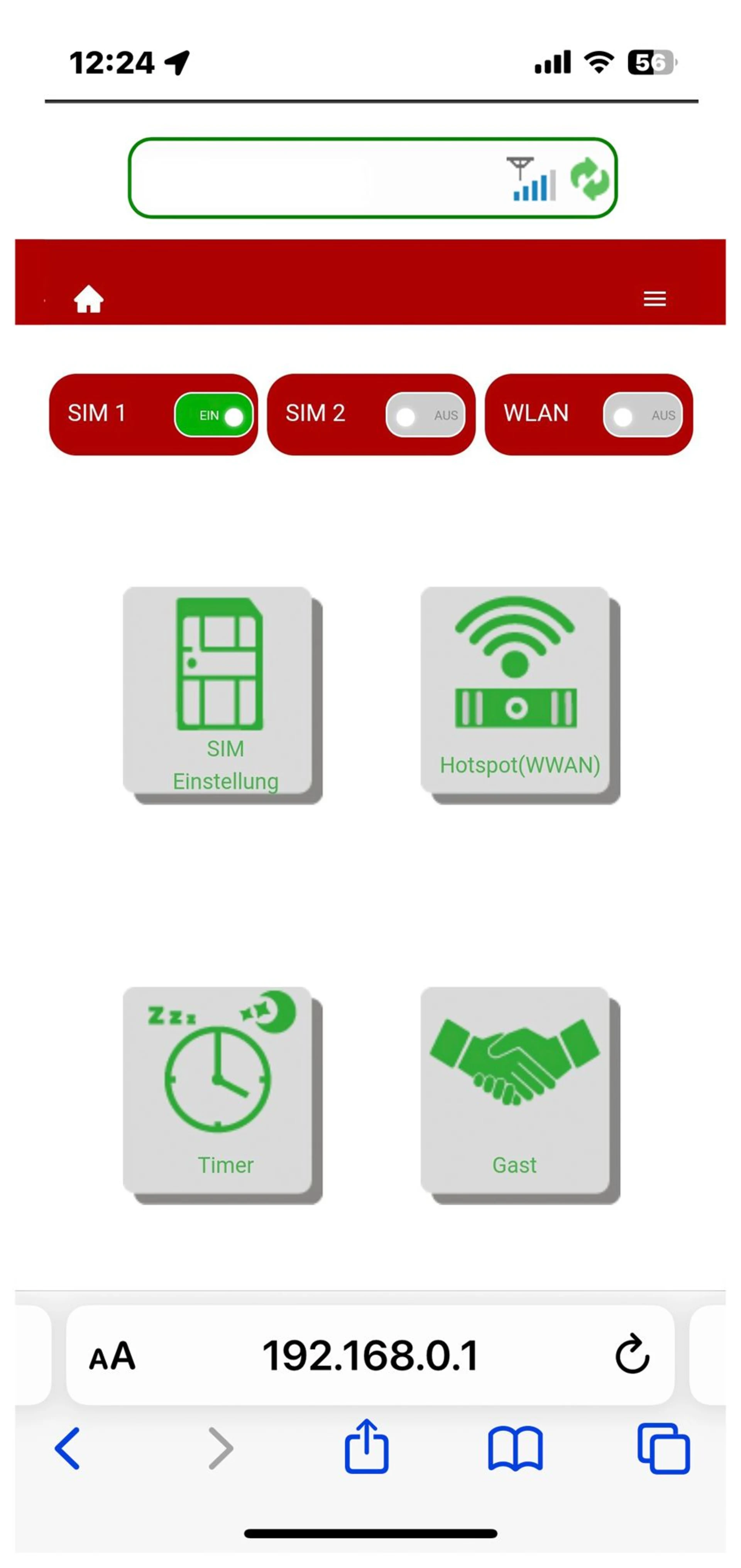This screenshot has width=741, height=1568.
Task: Go to the home page icon
Action: click(89, 299)
